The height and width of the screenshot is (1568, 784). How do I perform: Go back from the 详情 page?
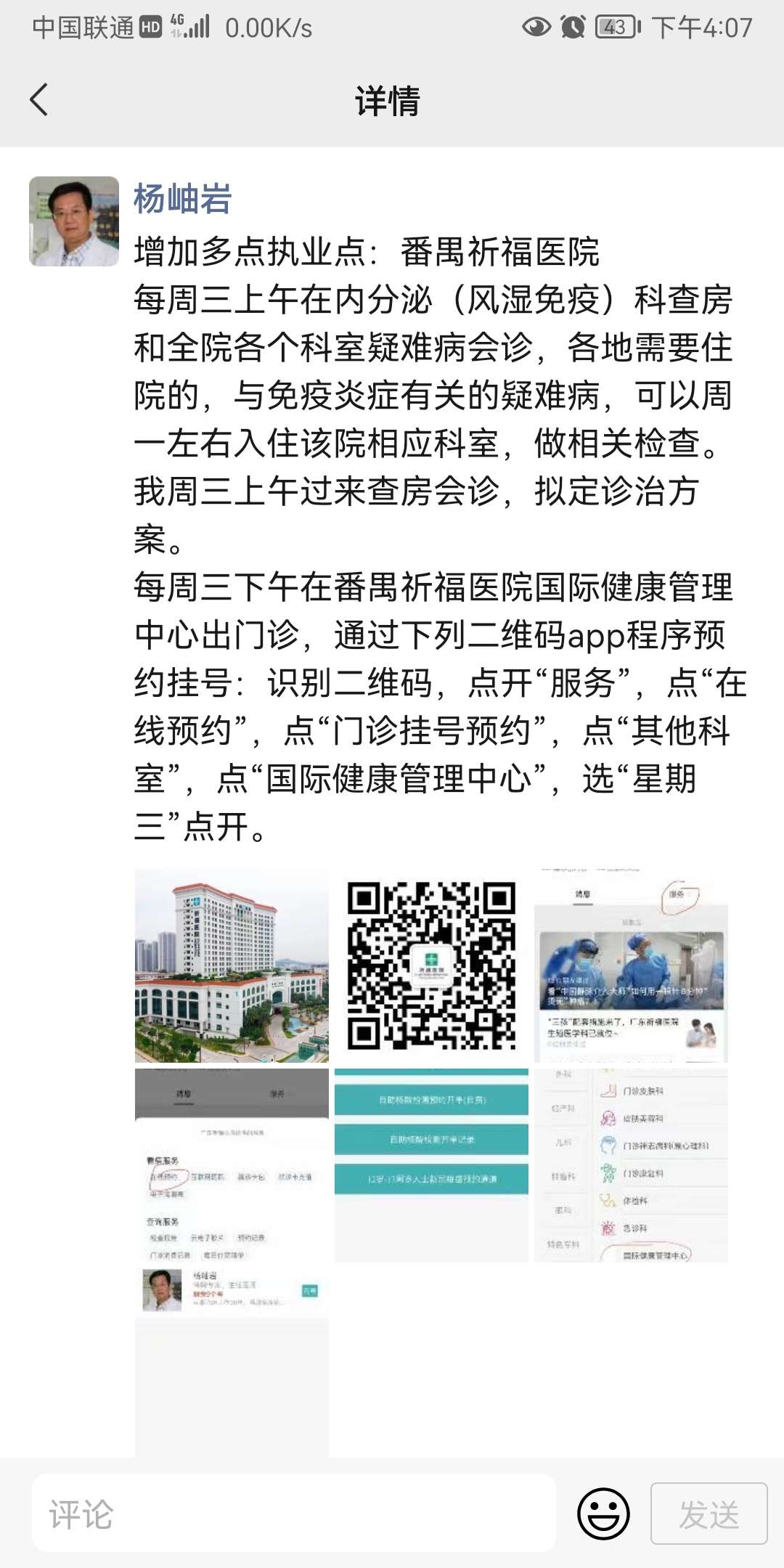coord(39,100)
